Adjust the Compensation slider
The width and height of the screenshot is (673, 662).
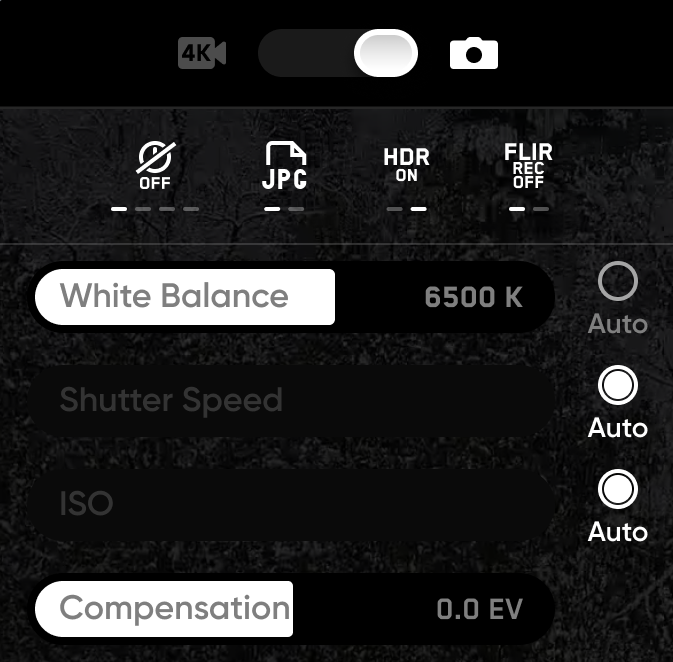tap(293, 609)
